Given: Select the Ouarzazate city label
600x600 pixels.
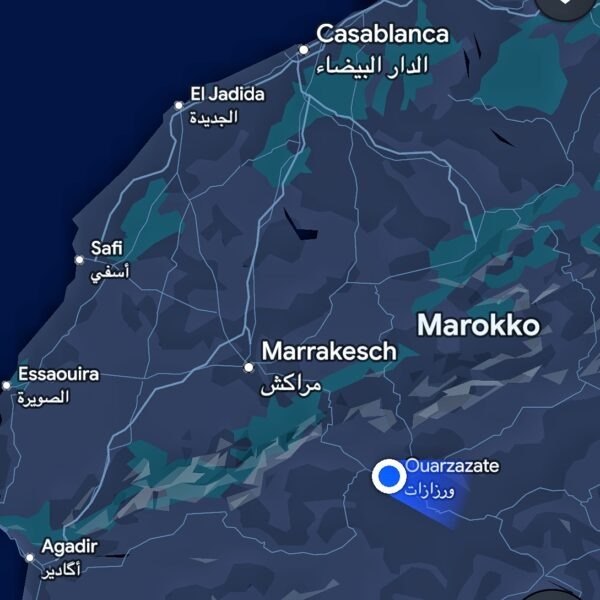Looking at the screenshot, I should tap(452, 466).
